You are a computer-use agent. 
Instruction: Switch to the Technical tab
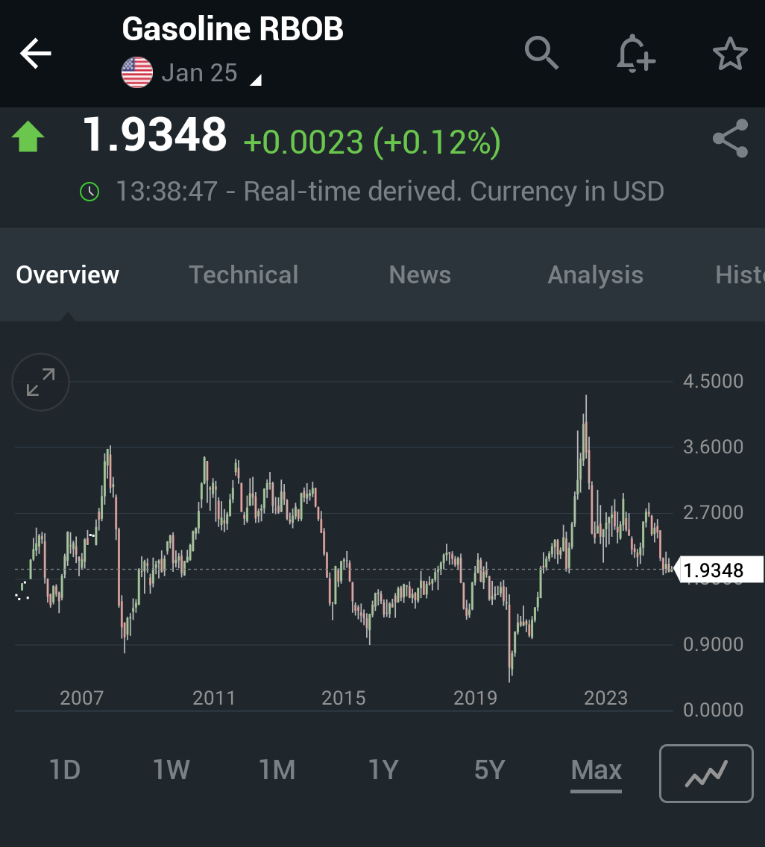click(x=243, y=275)
